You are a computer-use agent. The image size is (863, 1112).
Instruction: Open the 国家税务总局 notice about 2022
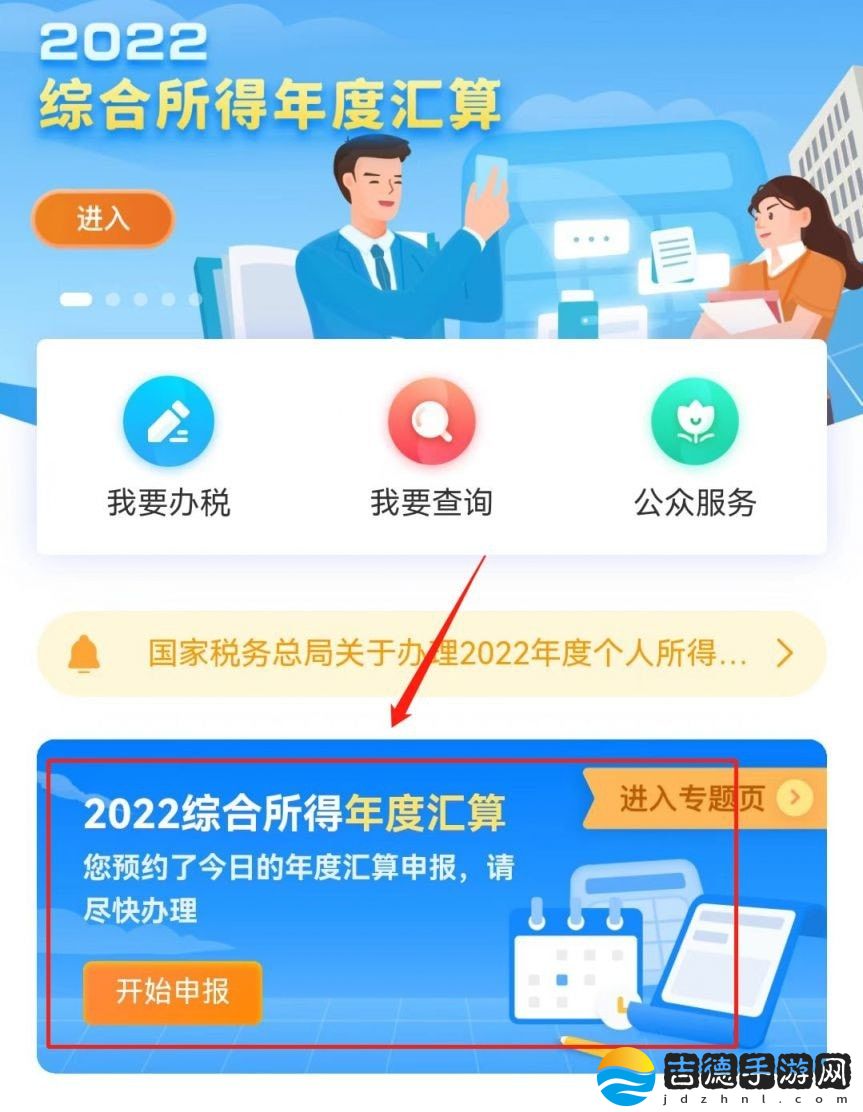click(447, 655)
